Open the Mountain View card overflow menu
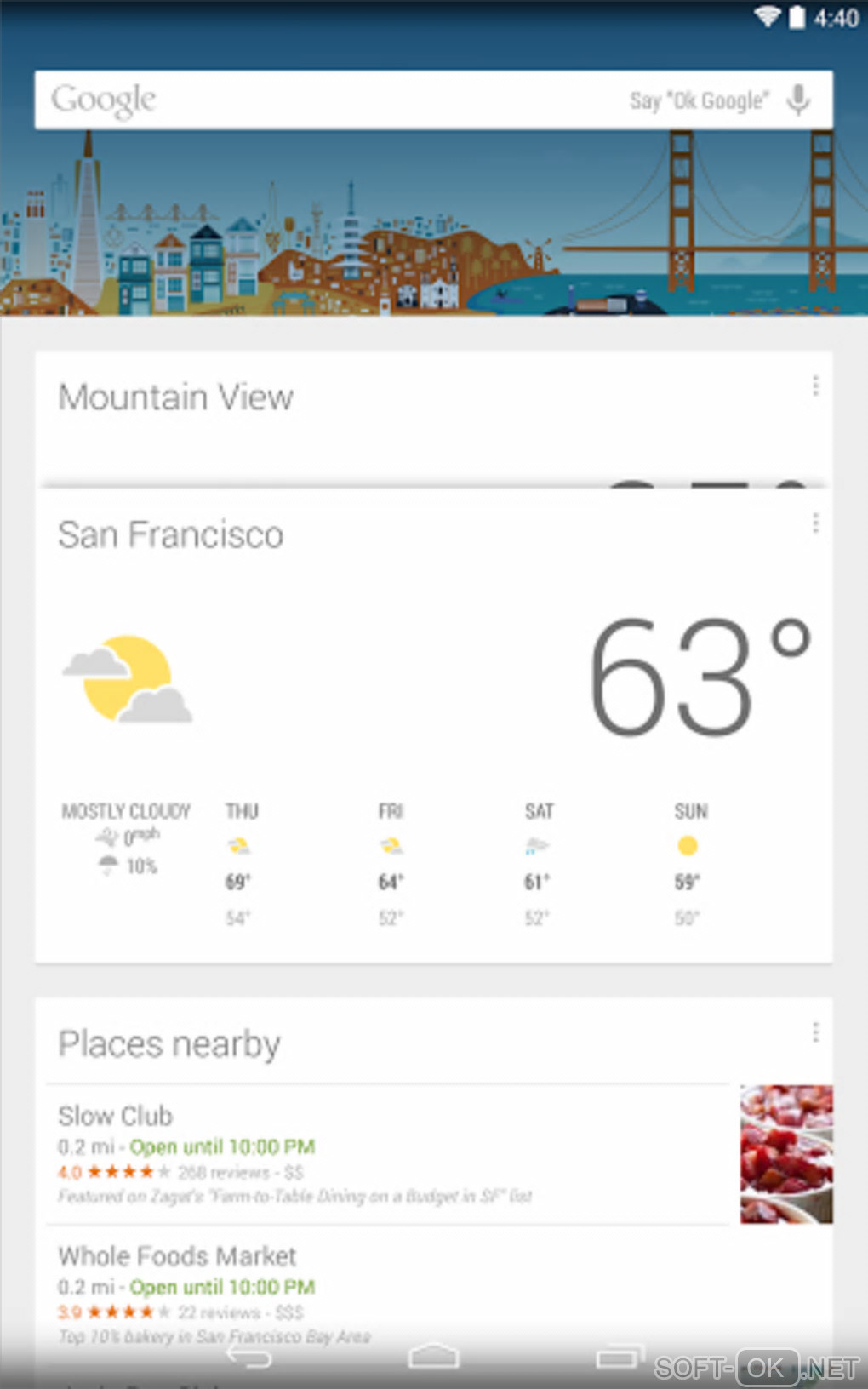The height and width of the screenshot is (1389, 868). (x=815, y=386)
